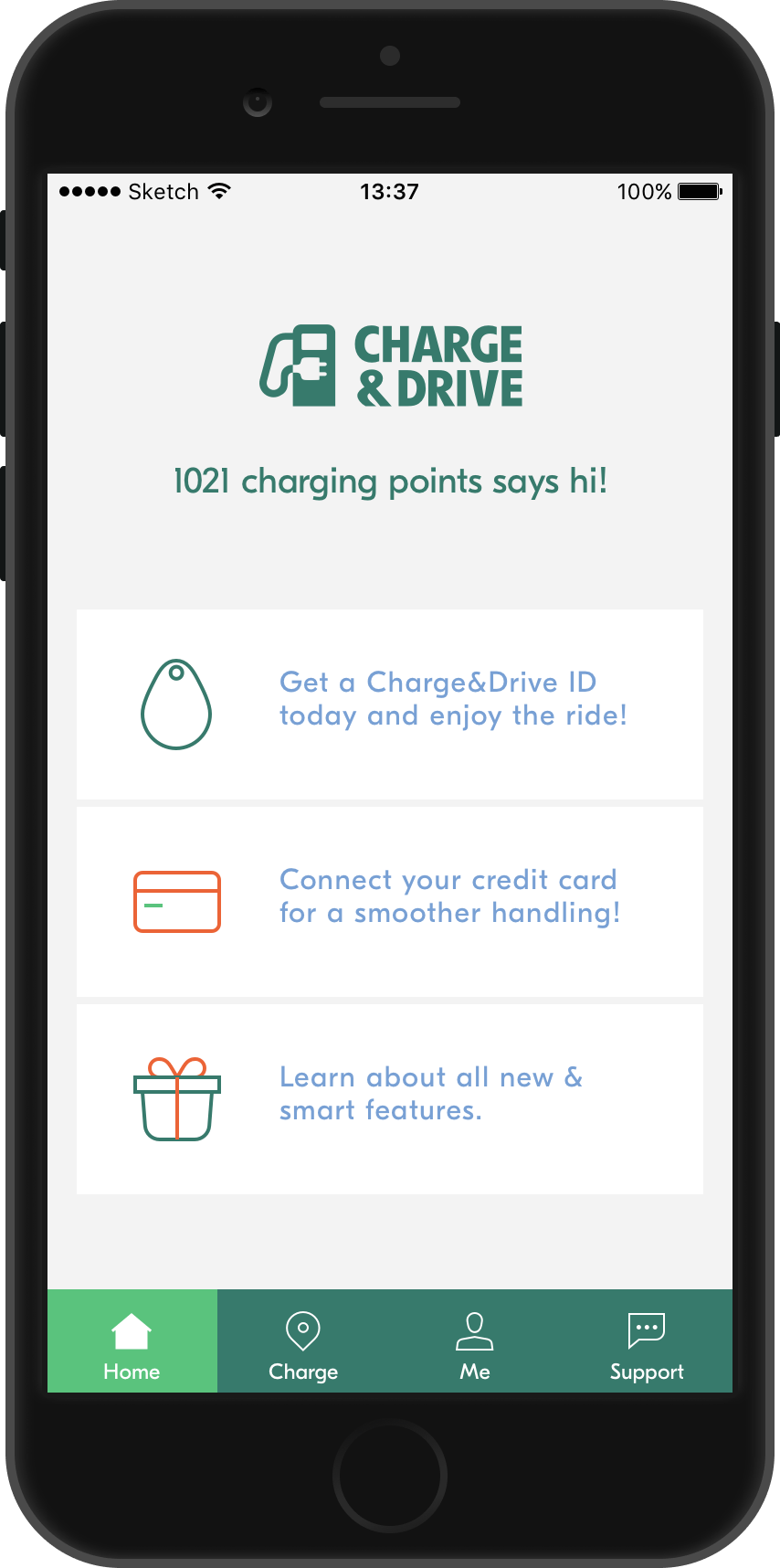780x1568 pixels.
Task: Switch to the Charge tab
Action: (303, 1340)
